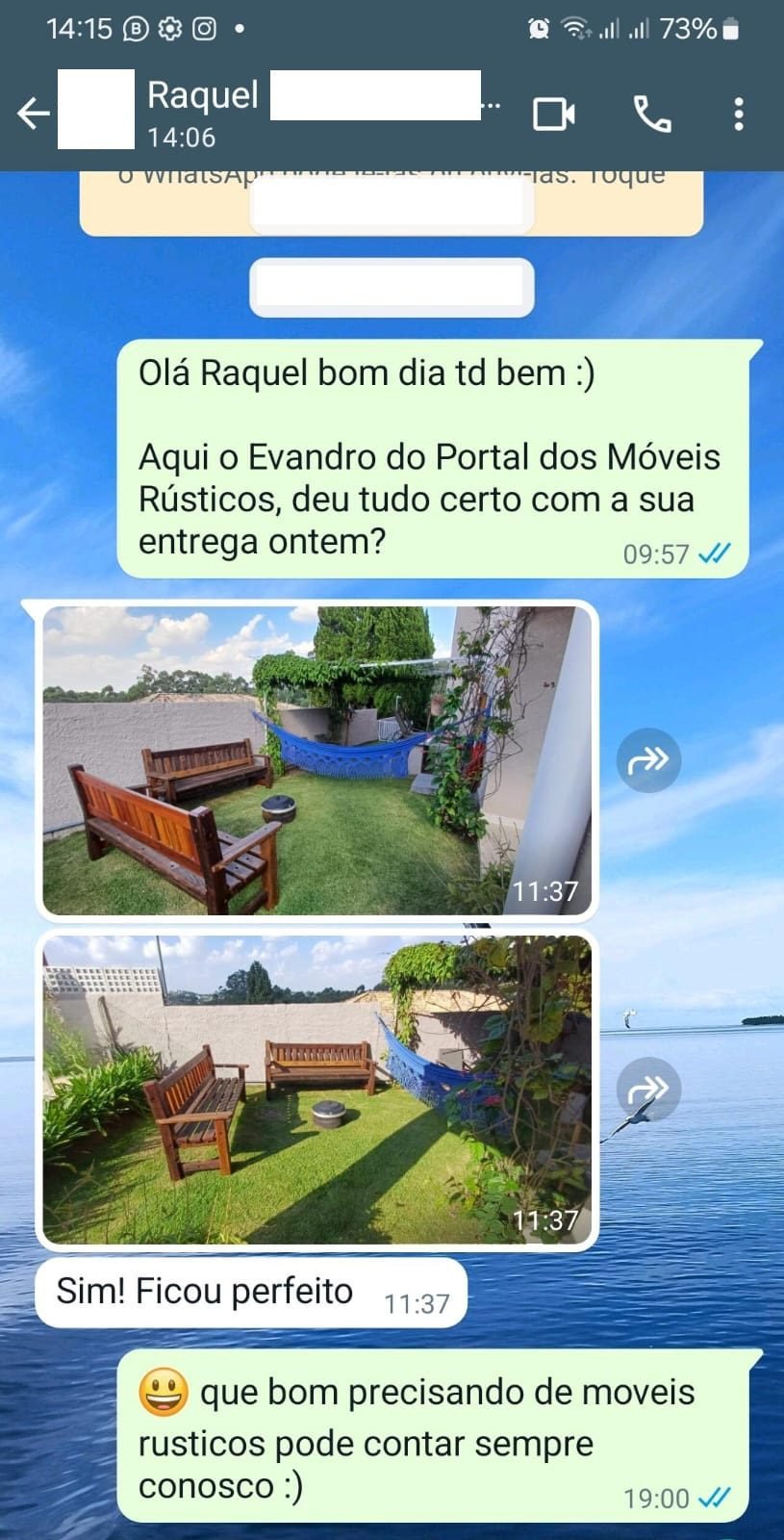This screenshot has width=784, height=1540.
Task: Open the overflow menu
Action: pos(738,114)
